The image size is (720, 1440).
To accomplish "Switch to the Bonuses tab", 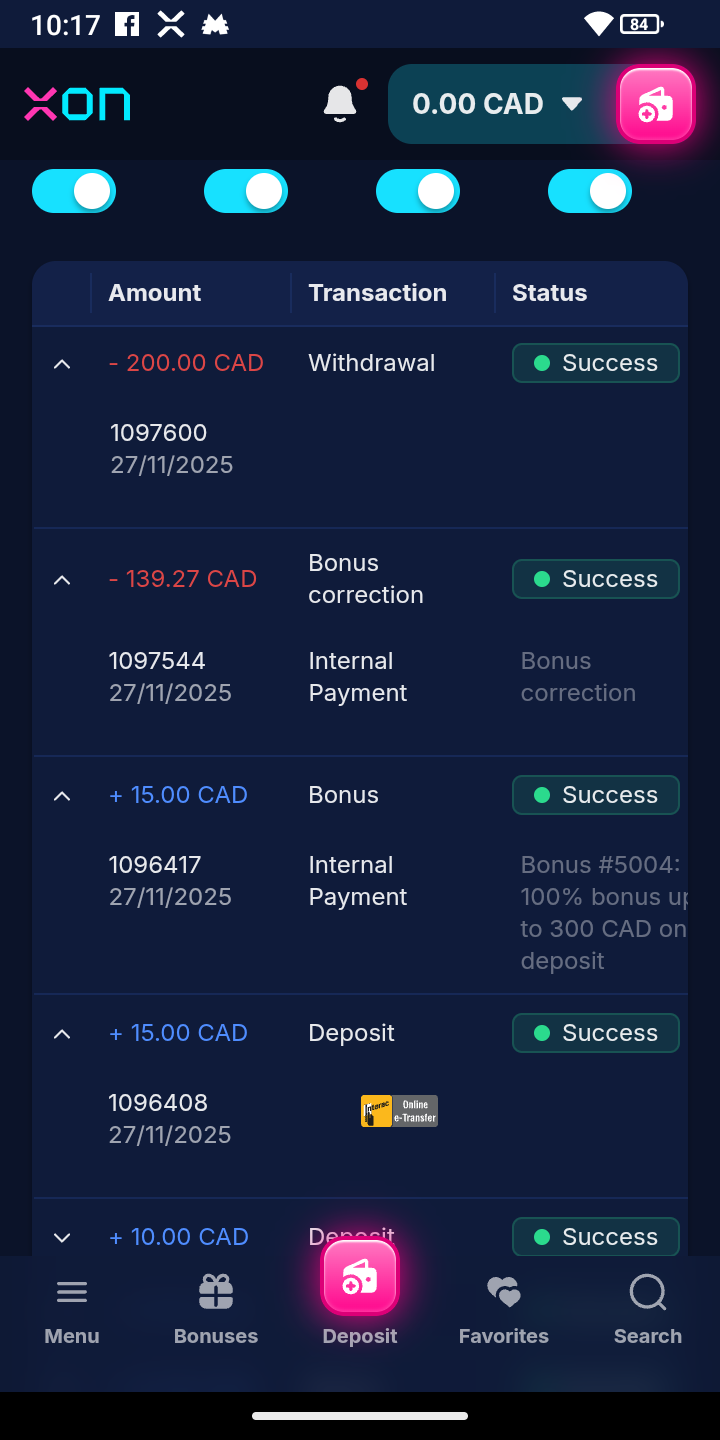I will point(216,1310).
